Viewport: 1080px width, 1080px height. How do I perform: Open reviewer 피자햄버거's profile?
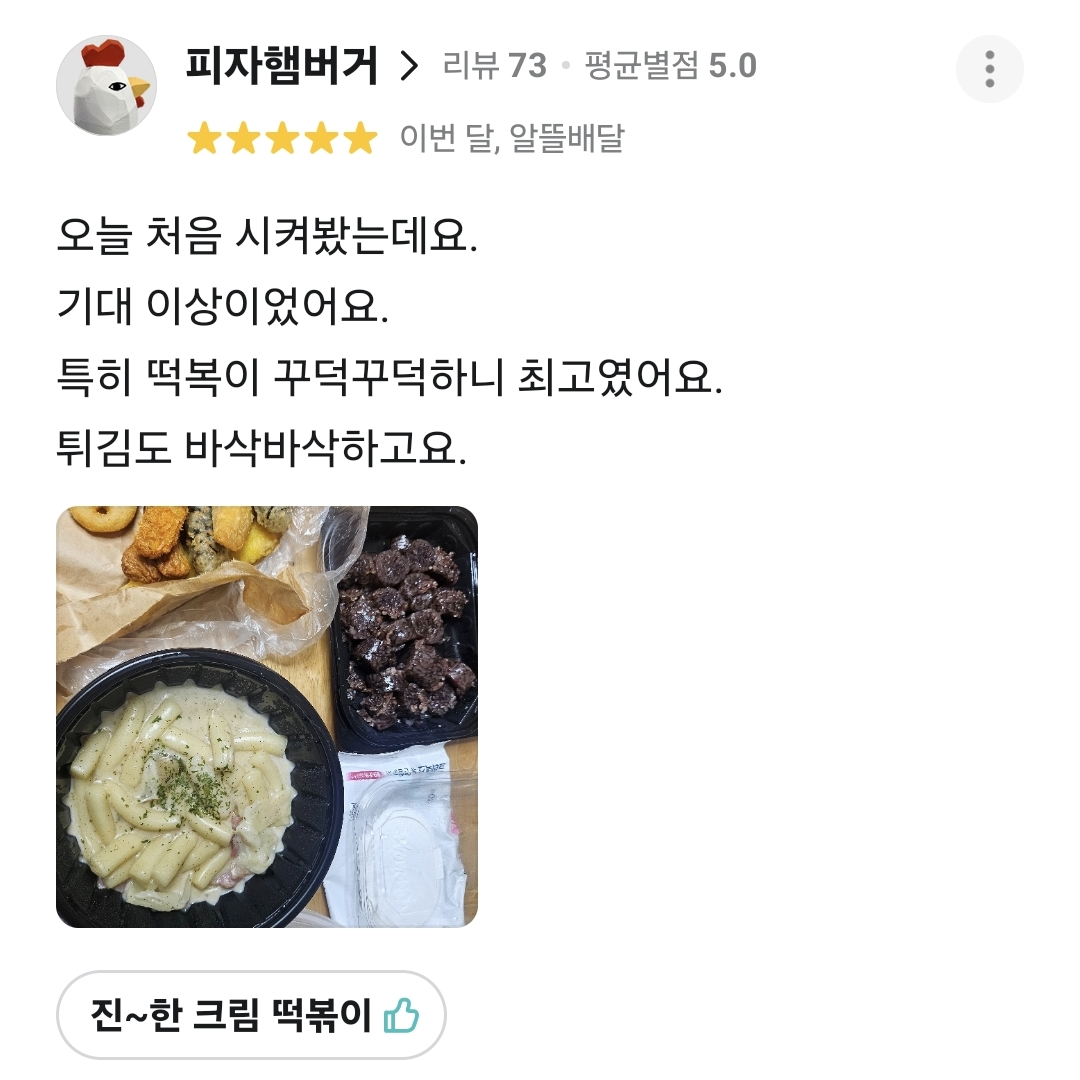point(300,67)
